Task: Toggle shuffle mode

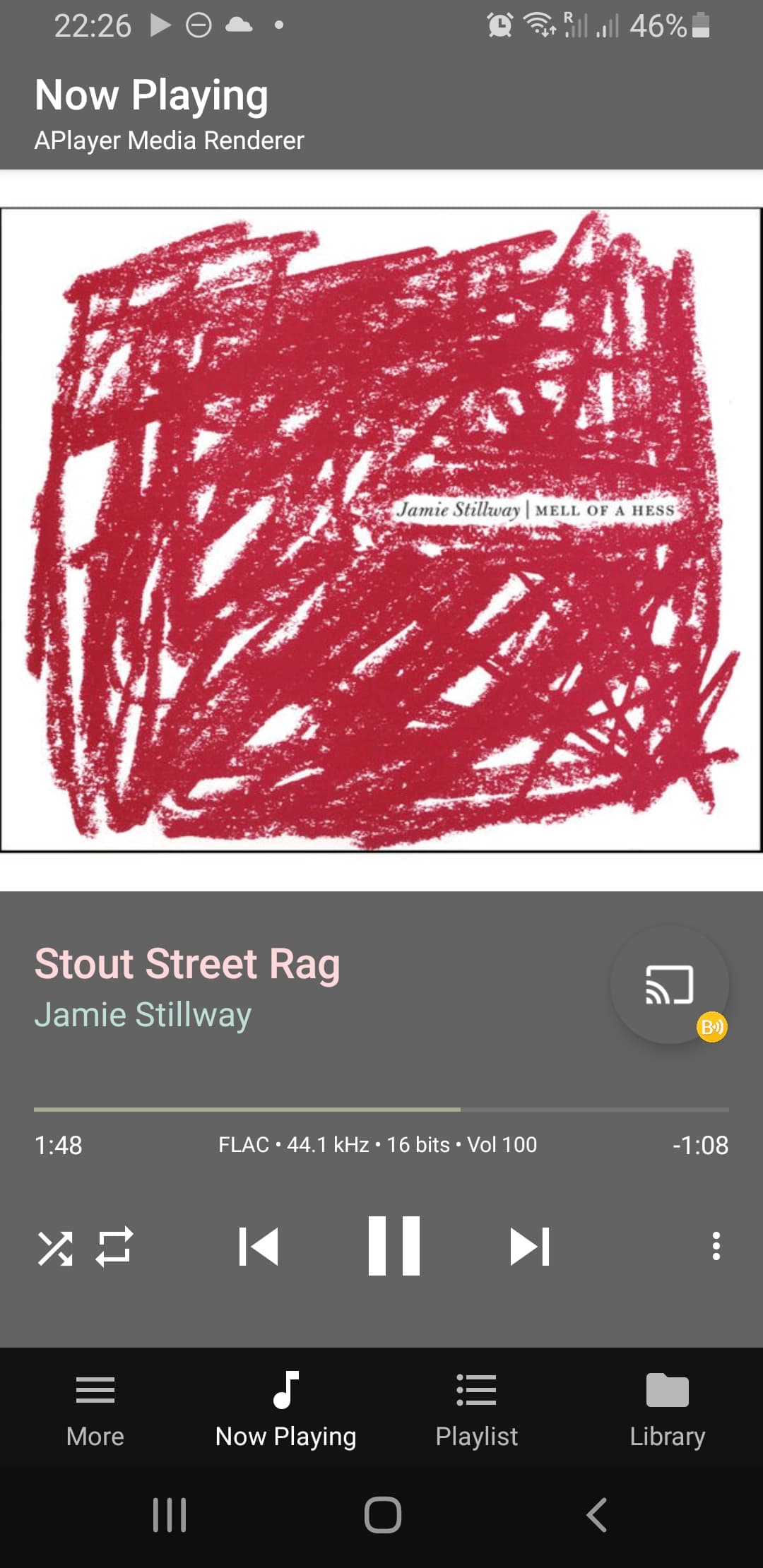Action: (x=54, y=1248)
